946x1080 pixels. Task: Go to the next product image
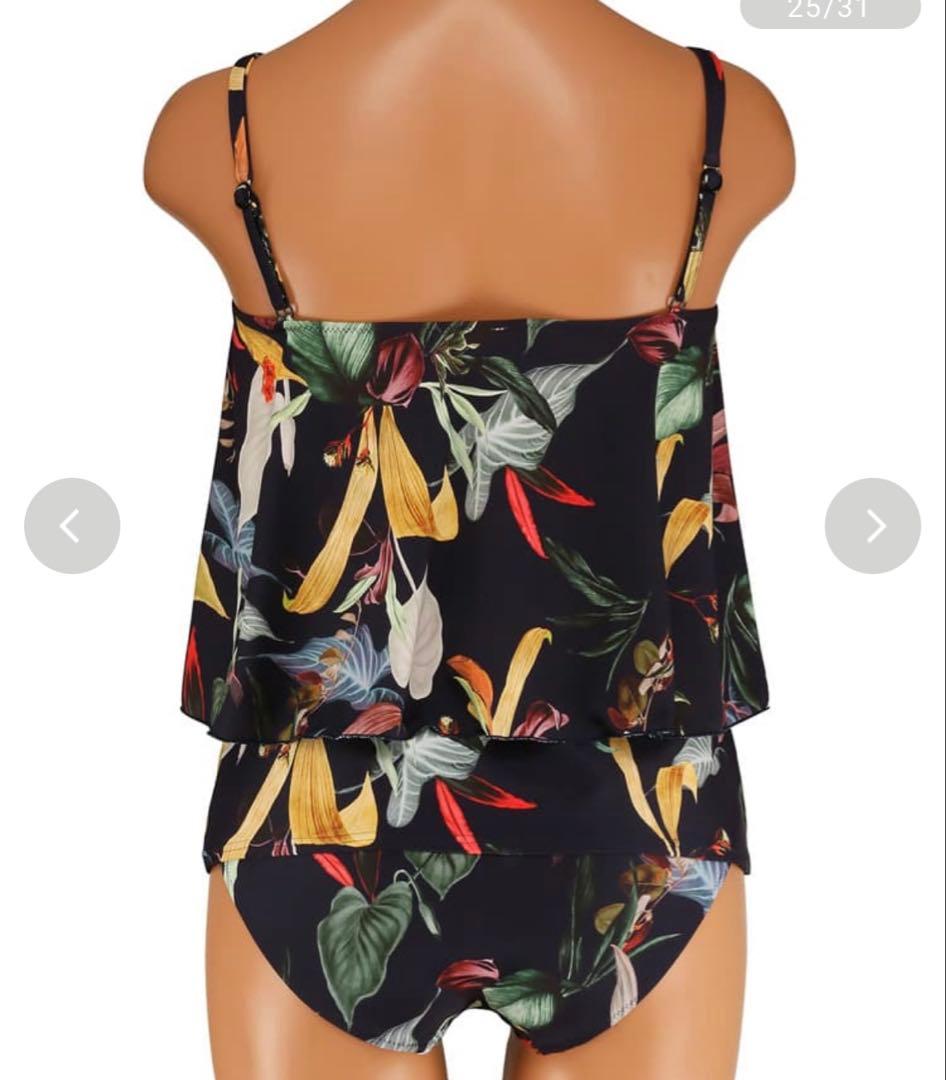tap(872, 526)
